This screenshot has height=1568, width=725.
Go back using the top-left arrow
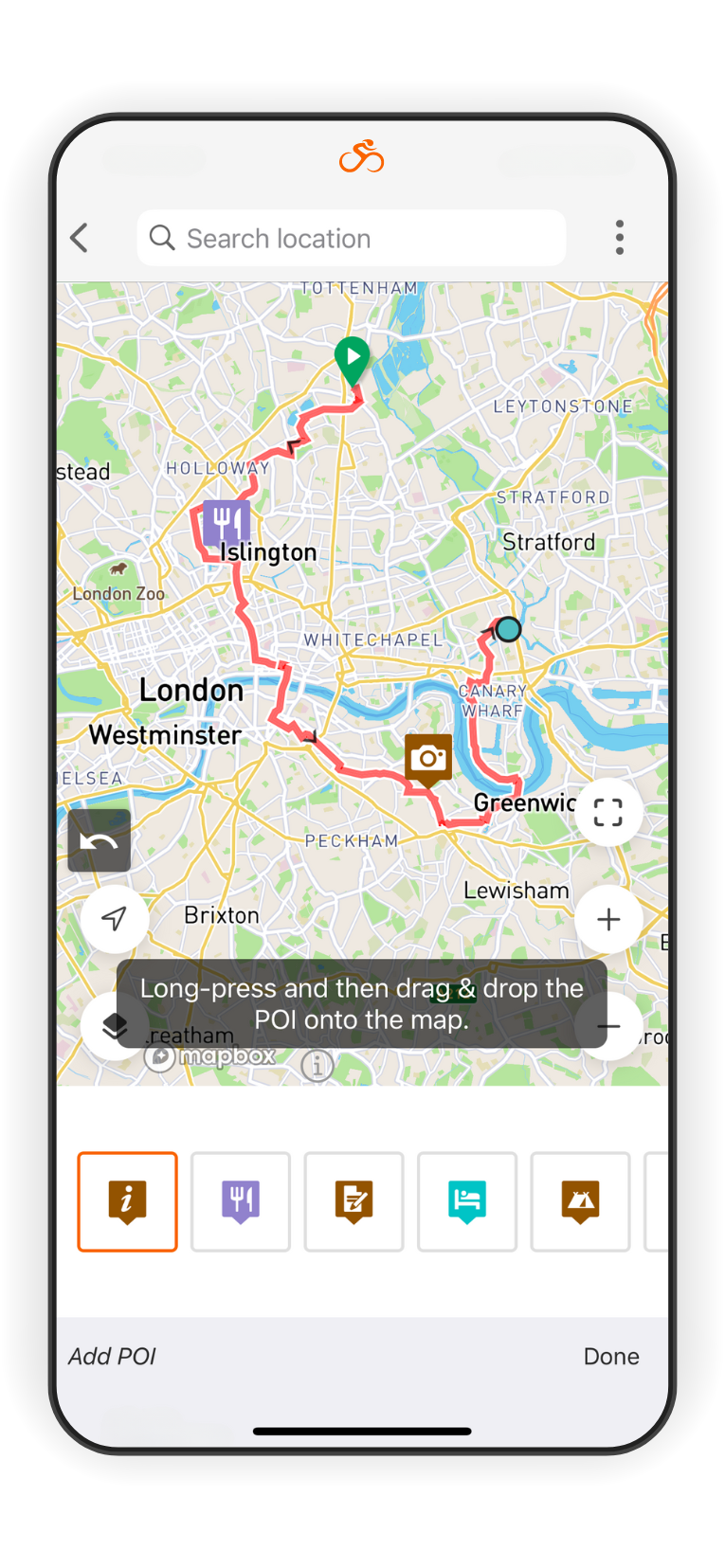80,238
